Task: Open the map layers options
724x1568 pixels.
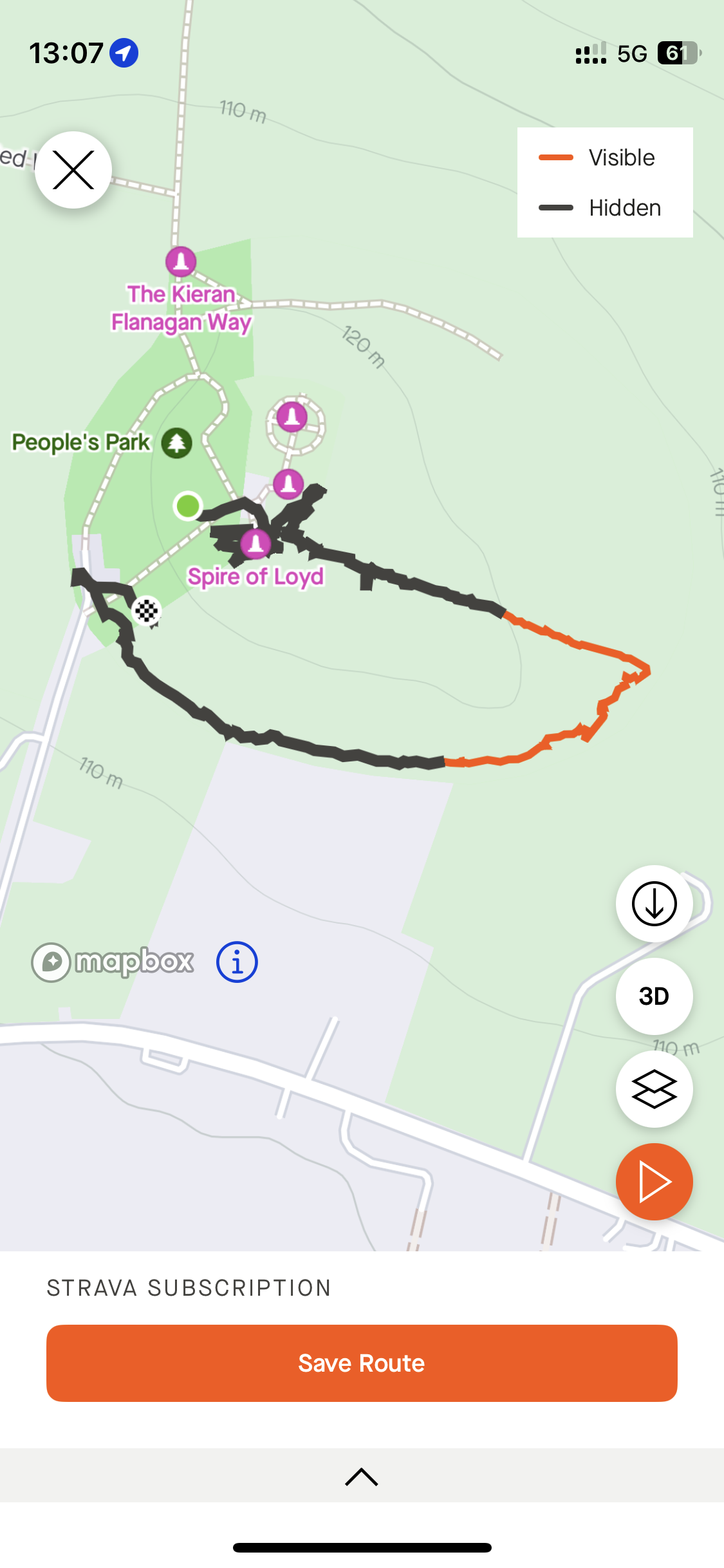Action: pyautogui.click(x=654, y=1089)
